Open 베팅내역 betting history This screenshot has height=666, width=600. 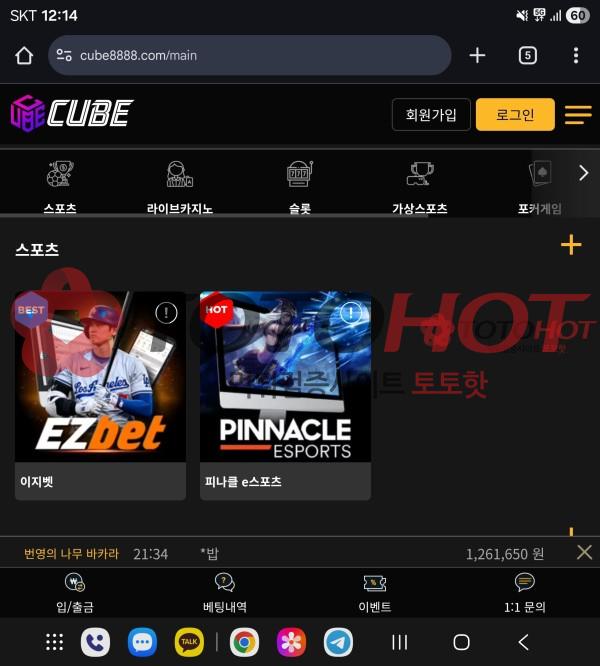(225, 593)
